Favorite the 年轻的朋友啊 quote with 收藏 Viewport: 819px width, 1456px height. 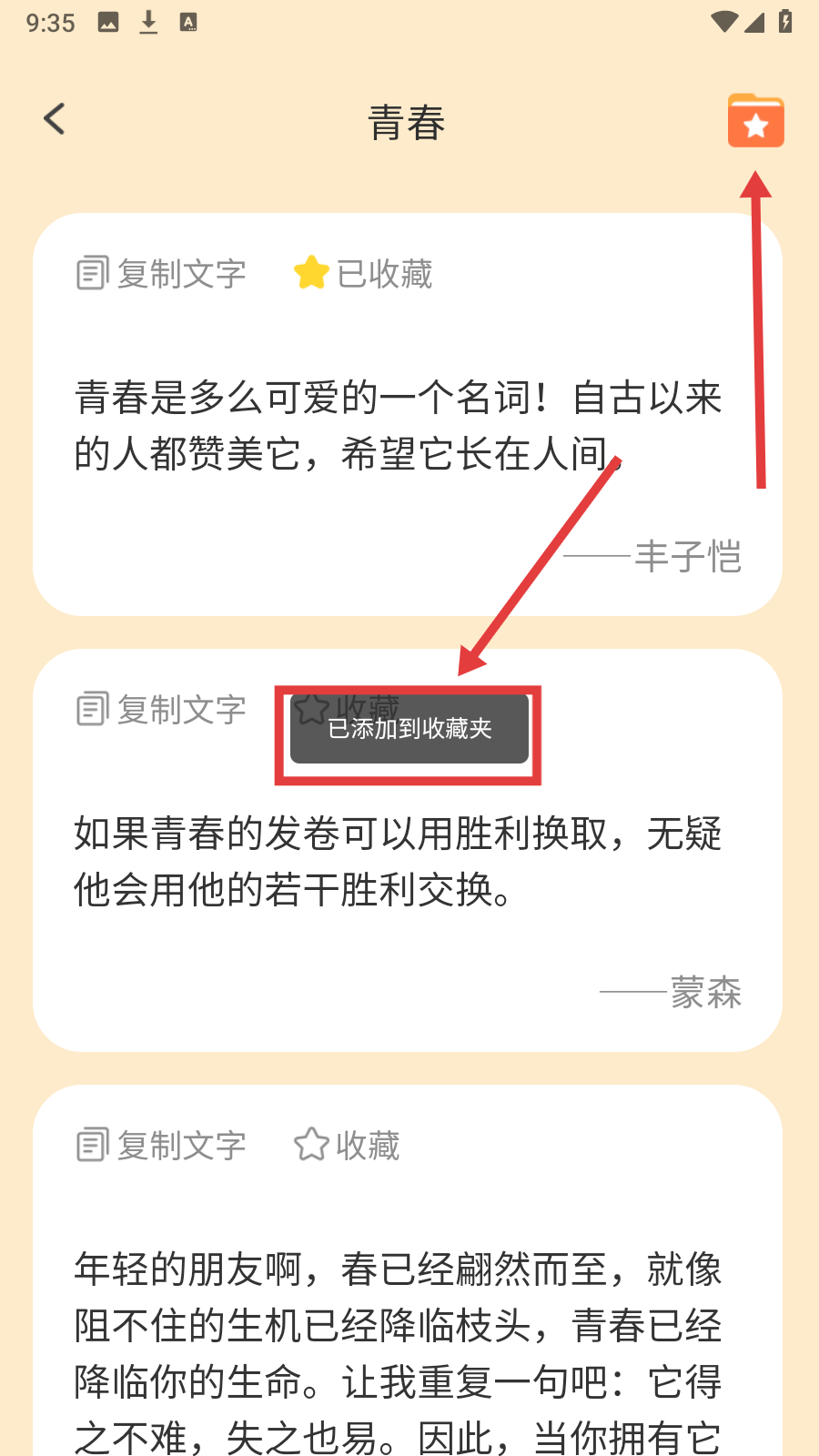(x=348, y=1145)
